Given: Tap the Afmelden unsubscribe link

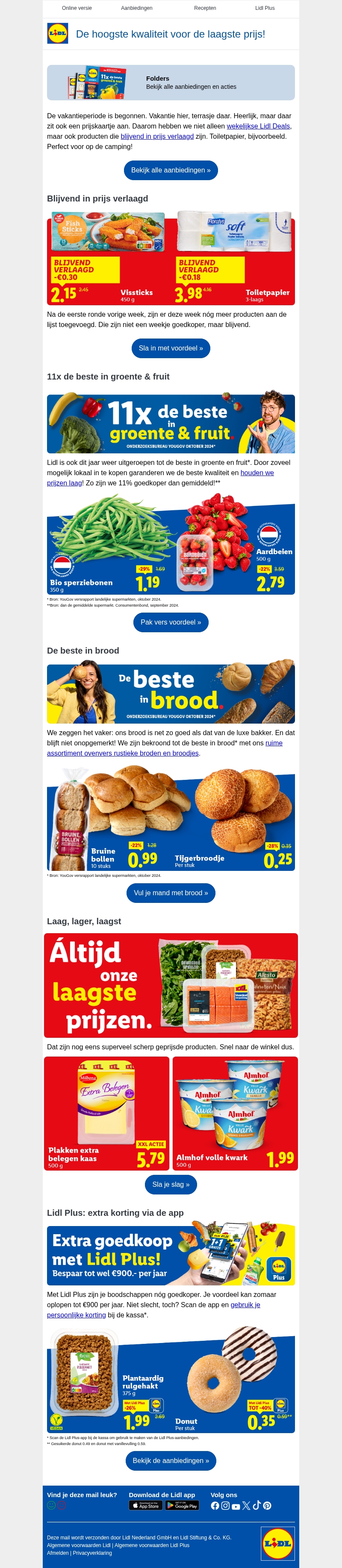Looking at the screenshot, I should tap(58, 1553).
